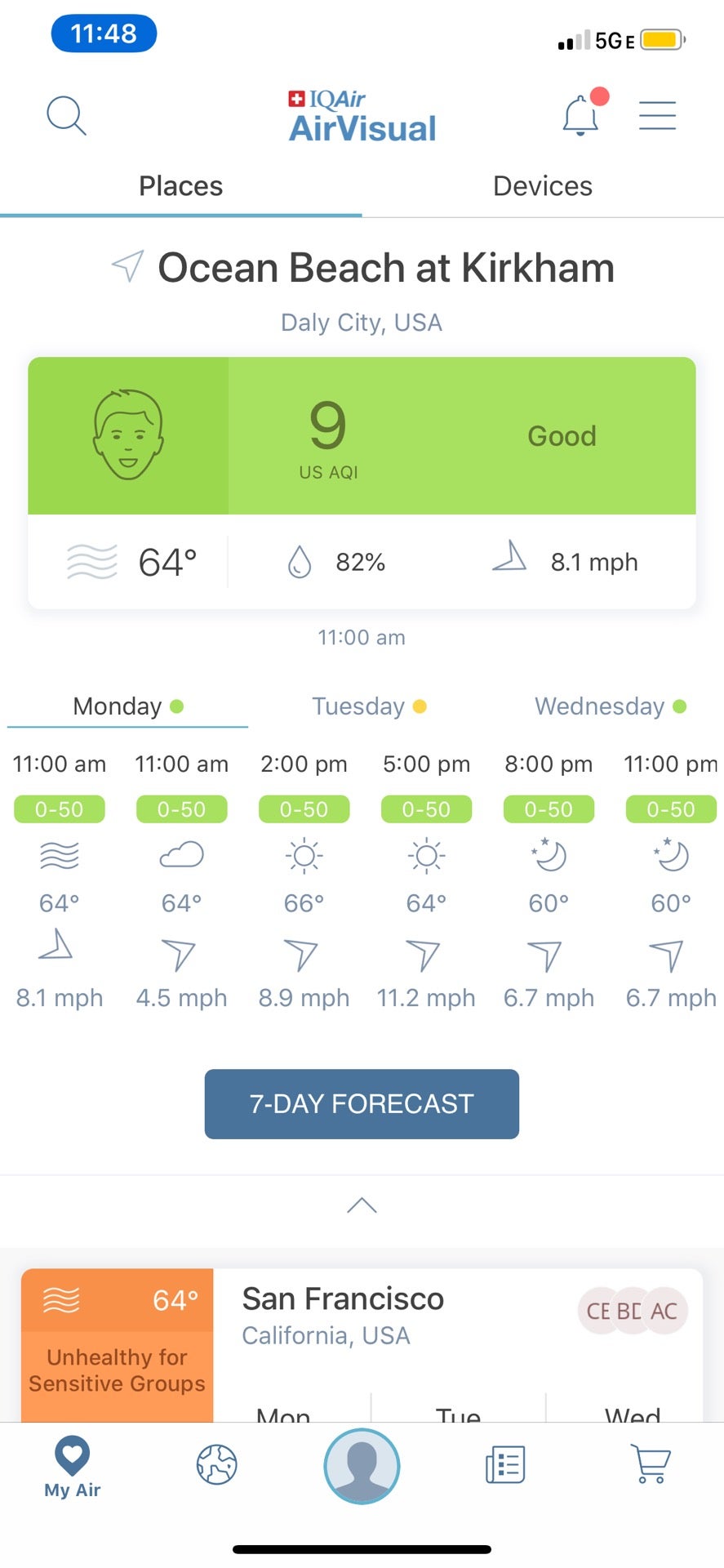Collapse the forecast with the up chevron
The image size is (724, 1568).
(x=362, y=1205)
